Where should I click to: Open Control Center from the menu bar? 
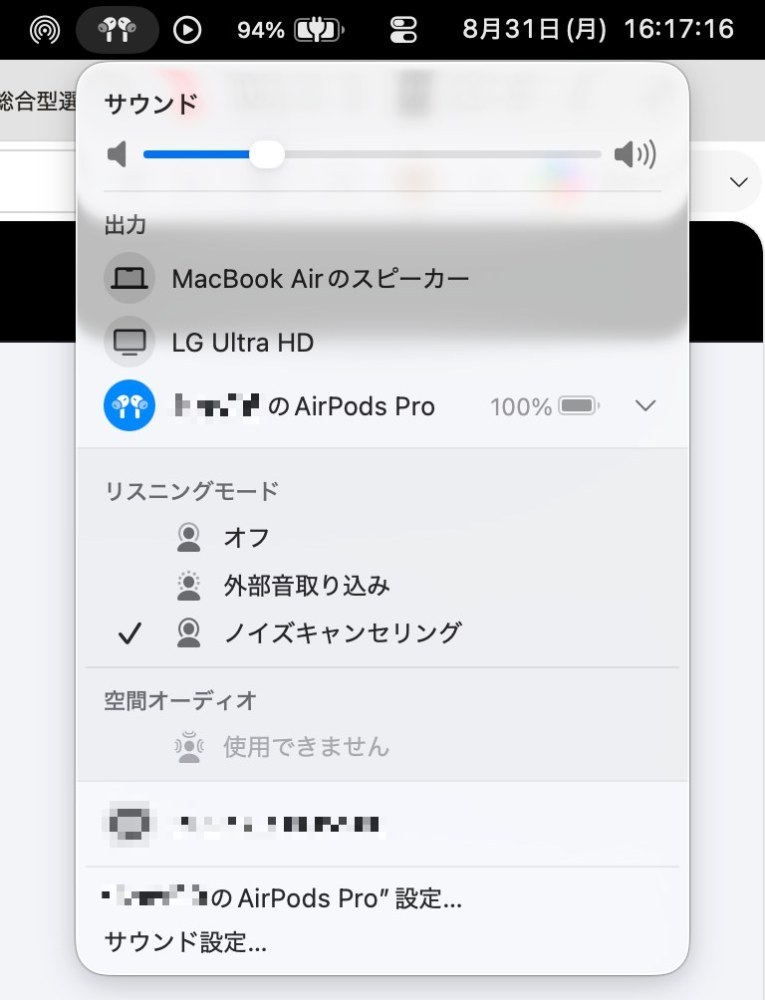[x=403, y=29]
